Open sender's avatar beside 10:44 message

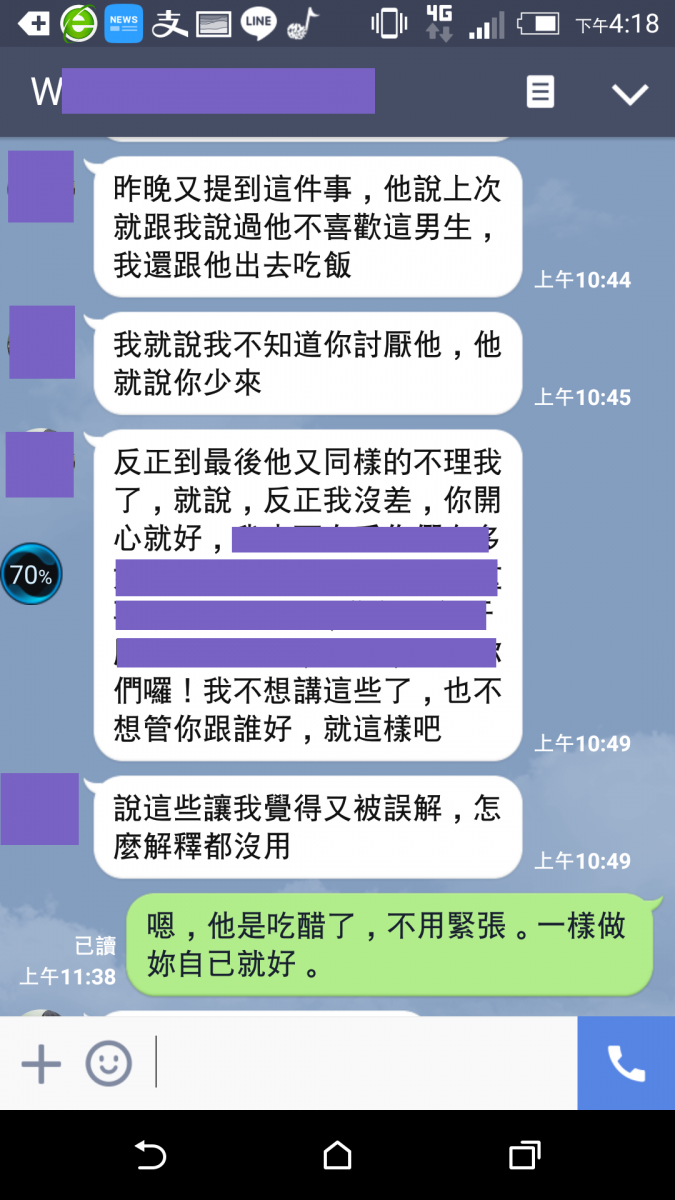point(41,187)
